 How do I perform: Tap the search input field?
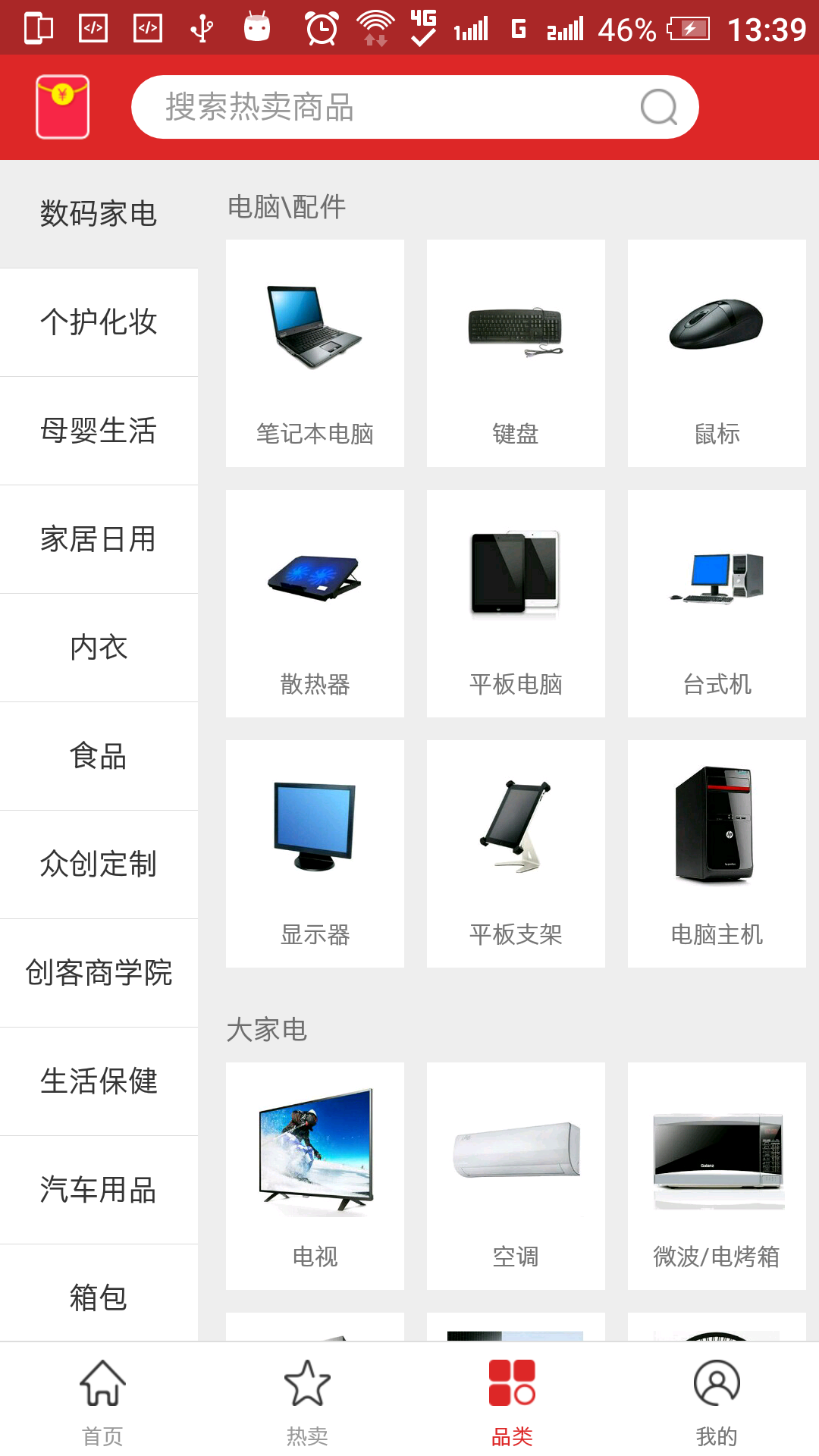pos(379,107)
